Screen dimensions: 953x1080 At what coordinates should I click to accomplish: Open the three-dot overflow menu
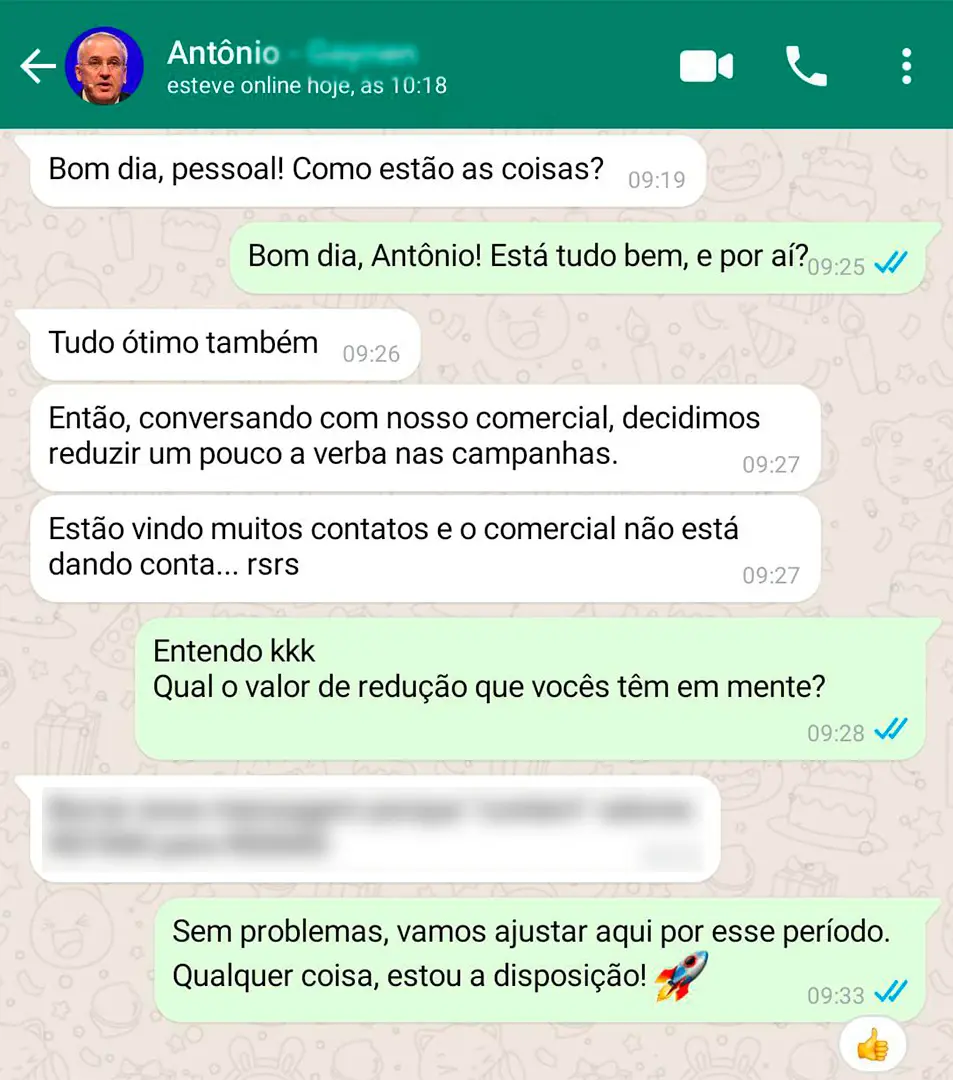tap(906, 67)
